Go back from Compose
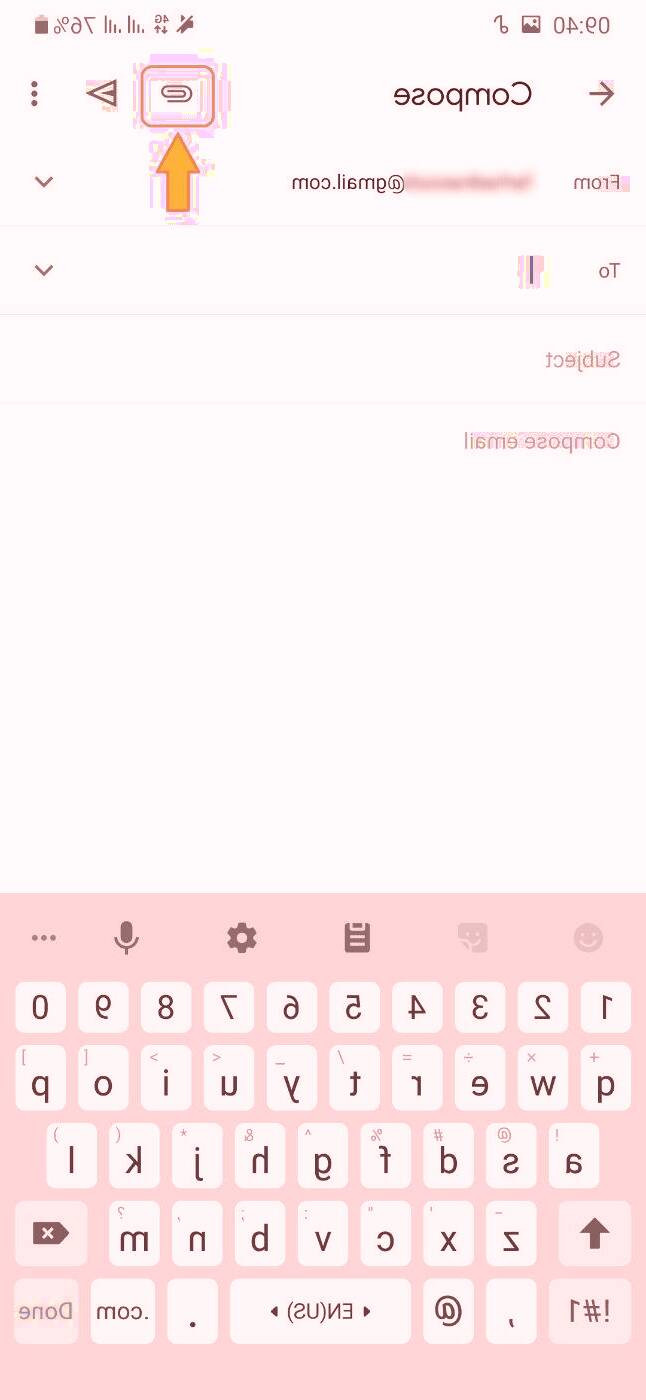The height and width of the screenshot is (1400, 646). (x=601, y=95)
